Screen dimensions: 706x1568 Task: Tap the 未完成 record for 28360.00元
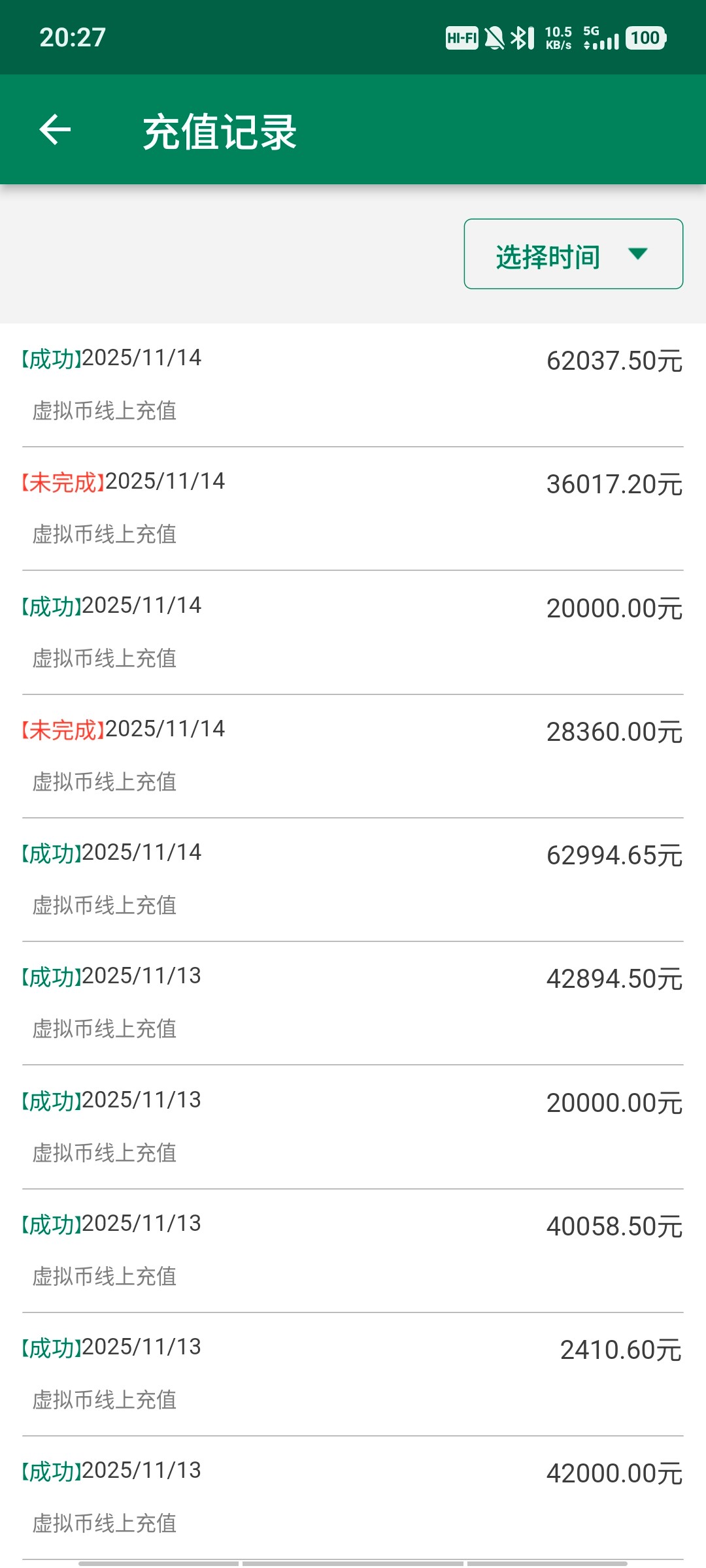[x=353, y=755]
